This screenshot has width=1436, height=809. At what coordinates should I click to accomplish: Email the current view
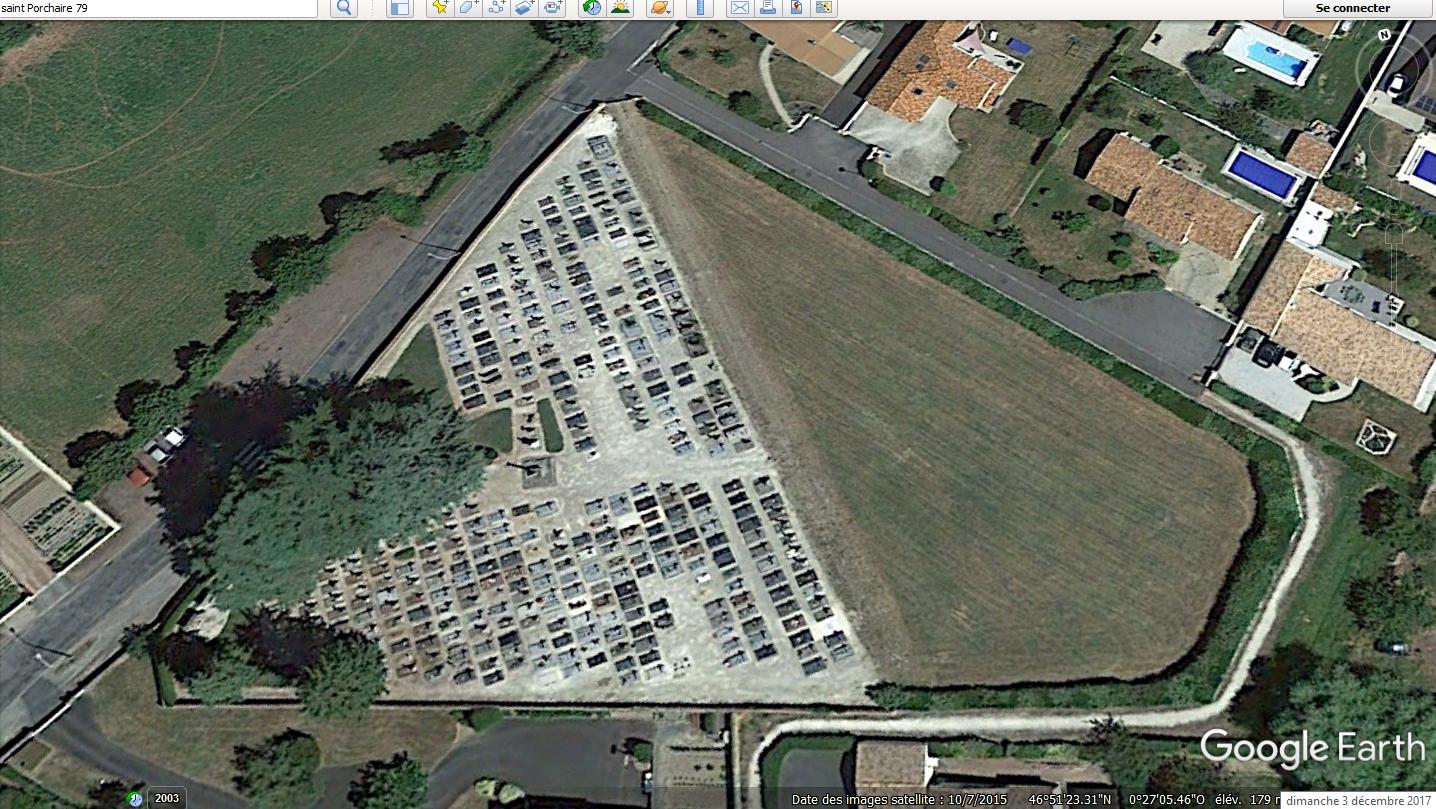[739, 8]
